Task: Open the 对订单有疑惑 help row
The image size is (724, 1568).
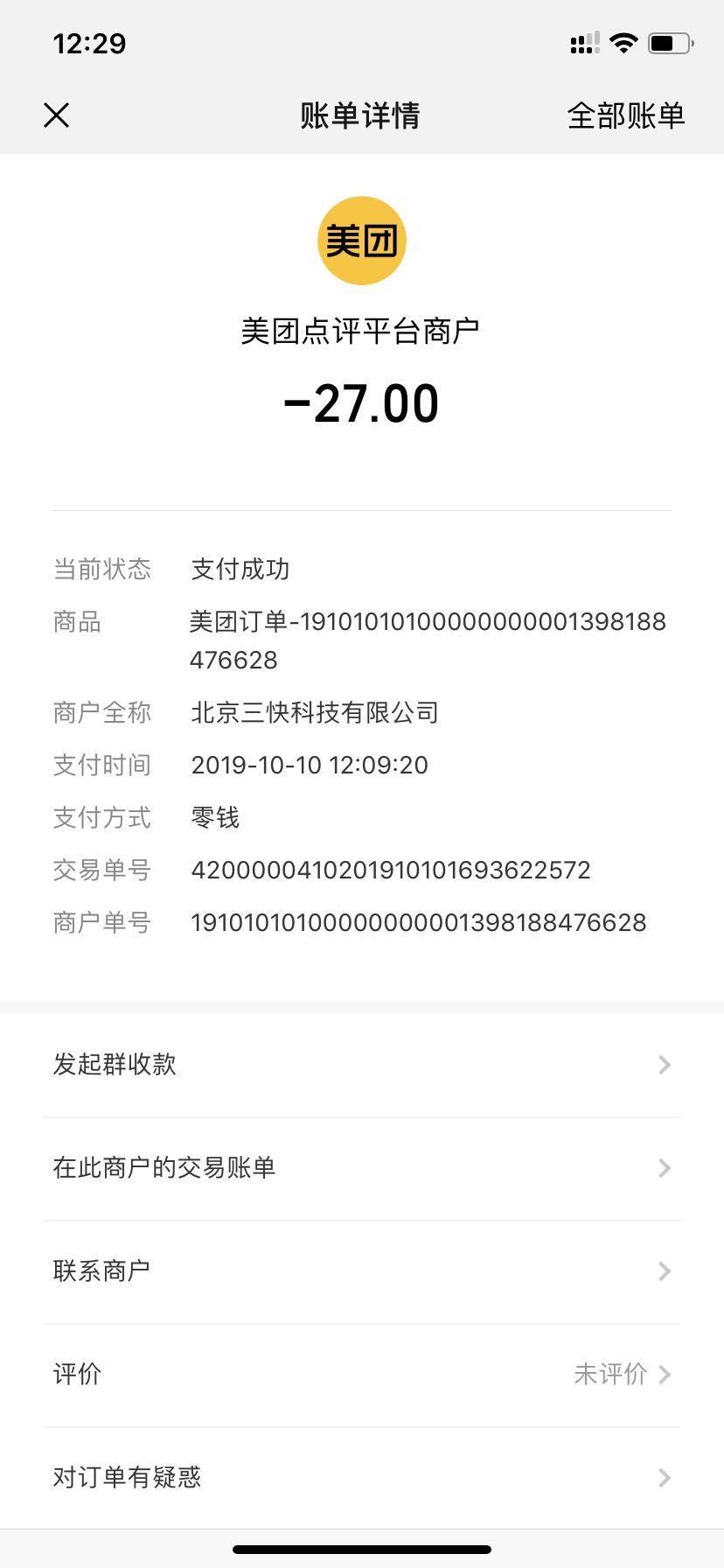Action: (362, 1477)
